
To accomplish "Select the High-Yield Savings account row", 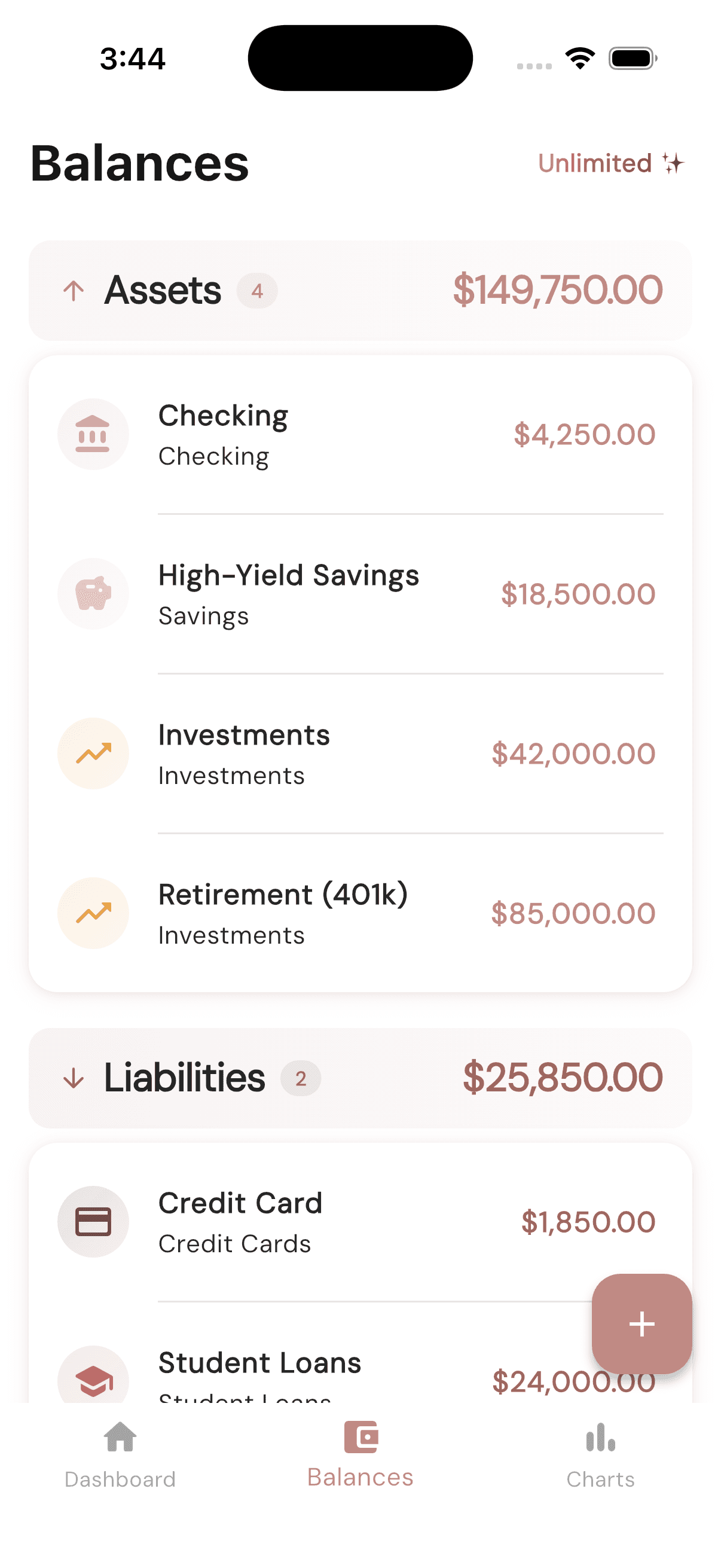I will (x=360, y=593).
